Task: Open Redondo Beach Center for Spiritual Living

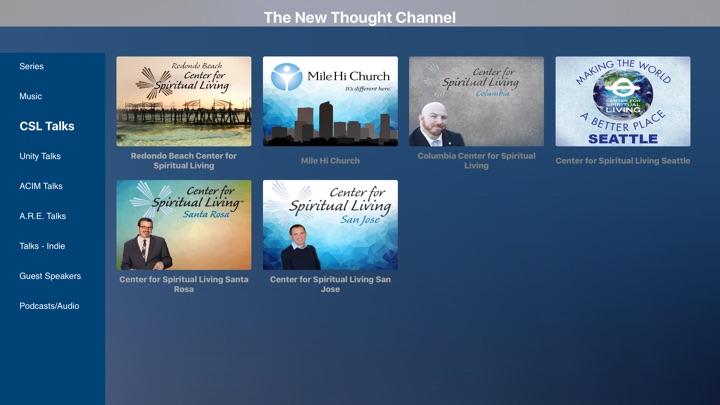Action: [184, 102]
